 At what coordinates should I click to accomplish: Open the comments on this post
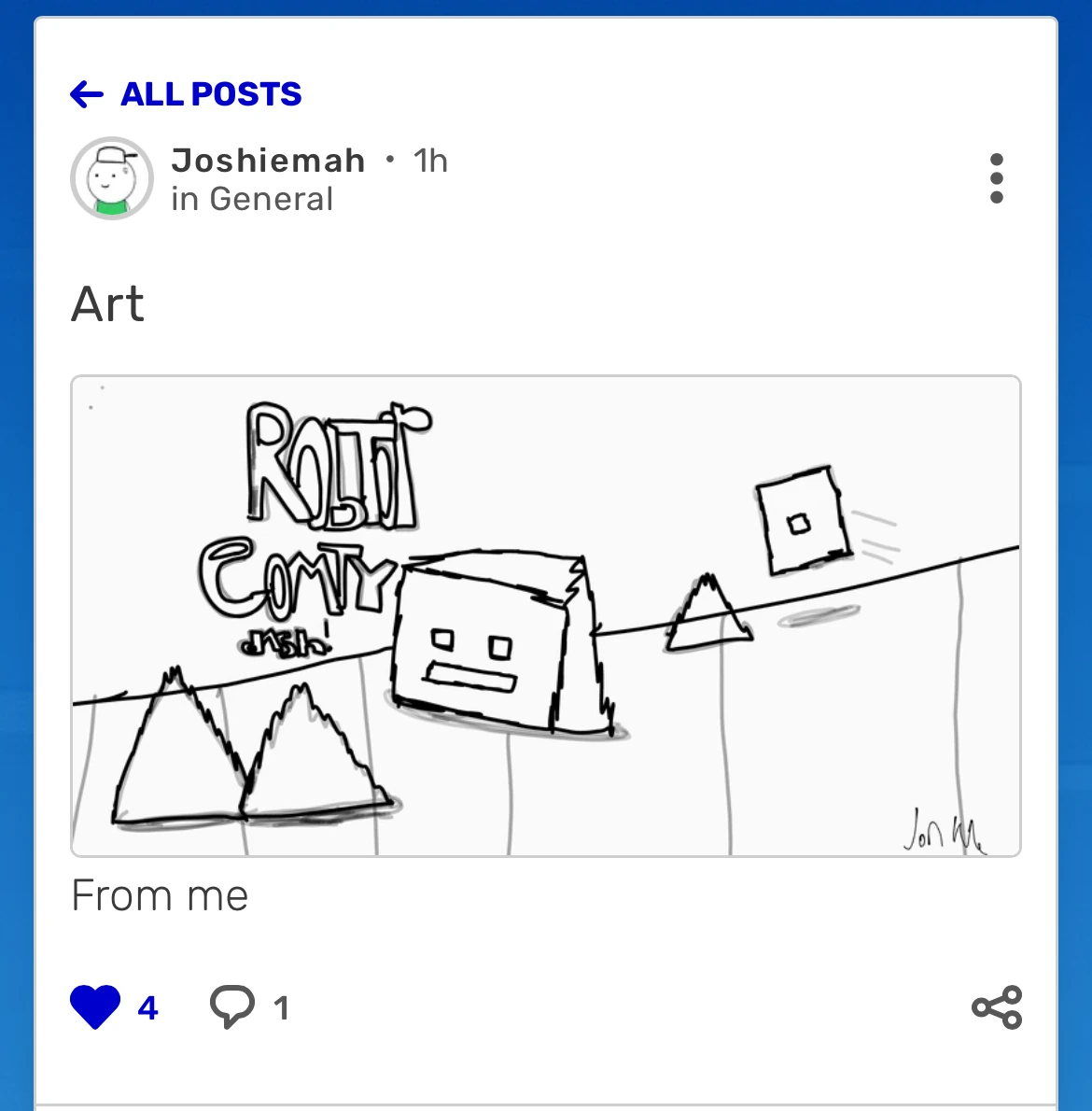pyautogui.click(x=232, y=1007)
